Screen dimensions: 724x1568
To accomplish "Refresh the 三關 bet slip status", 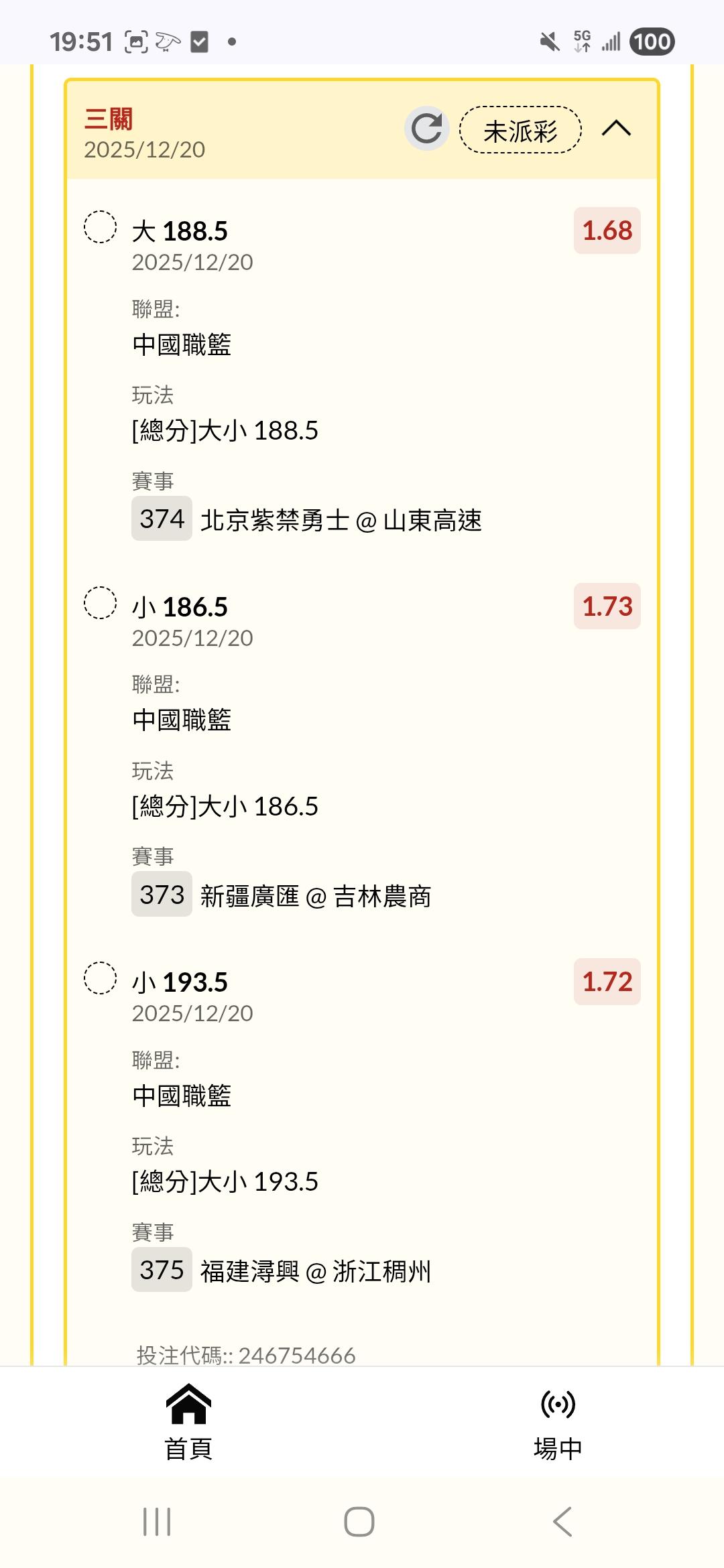I will 426,128.
